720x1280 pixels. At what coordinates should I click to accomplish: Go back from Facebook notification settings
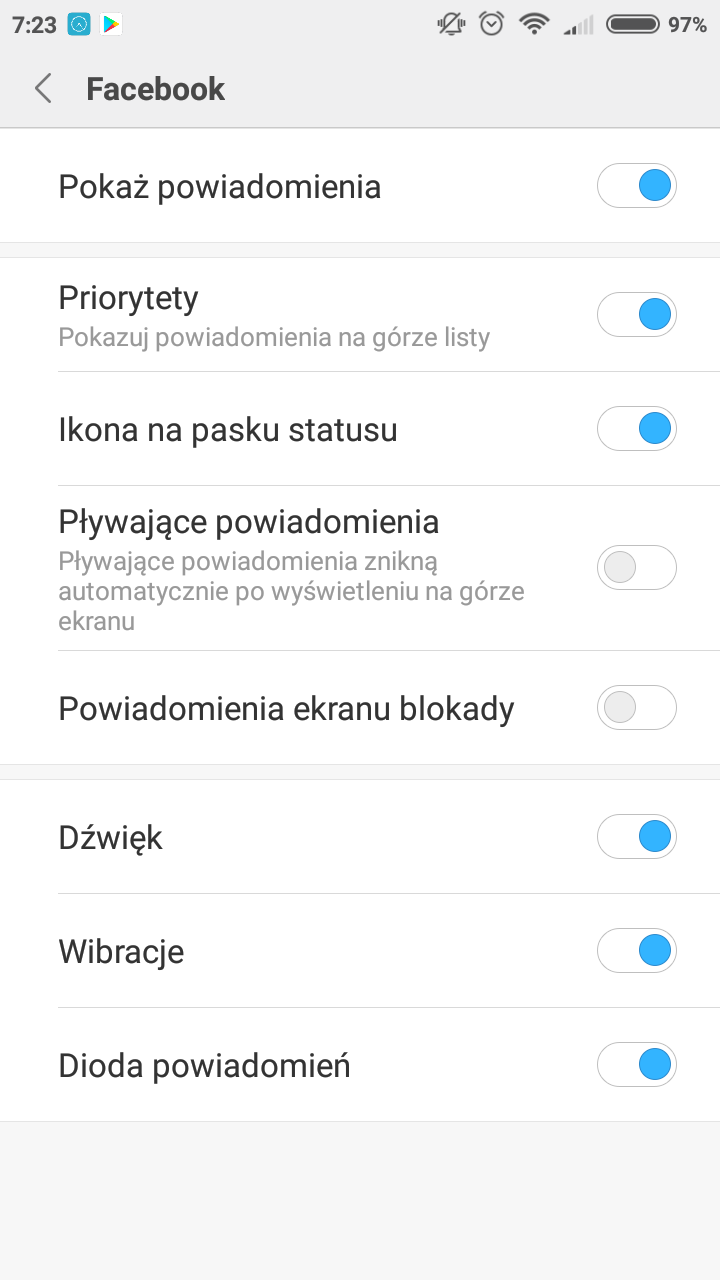click(x=43, y=89)
